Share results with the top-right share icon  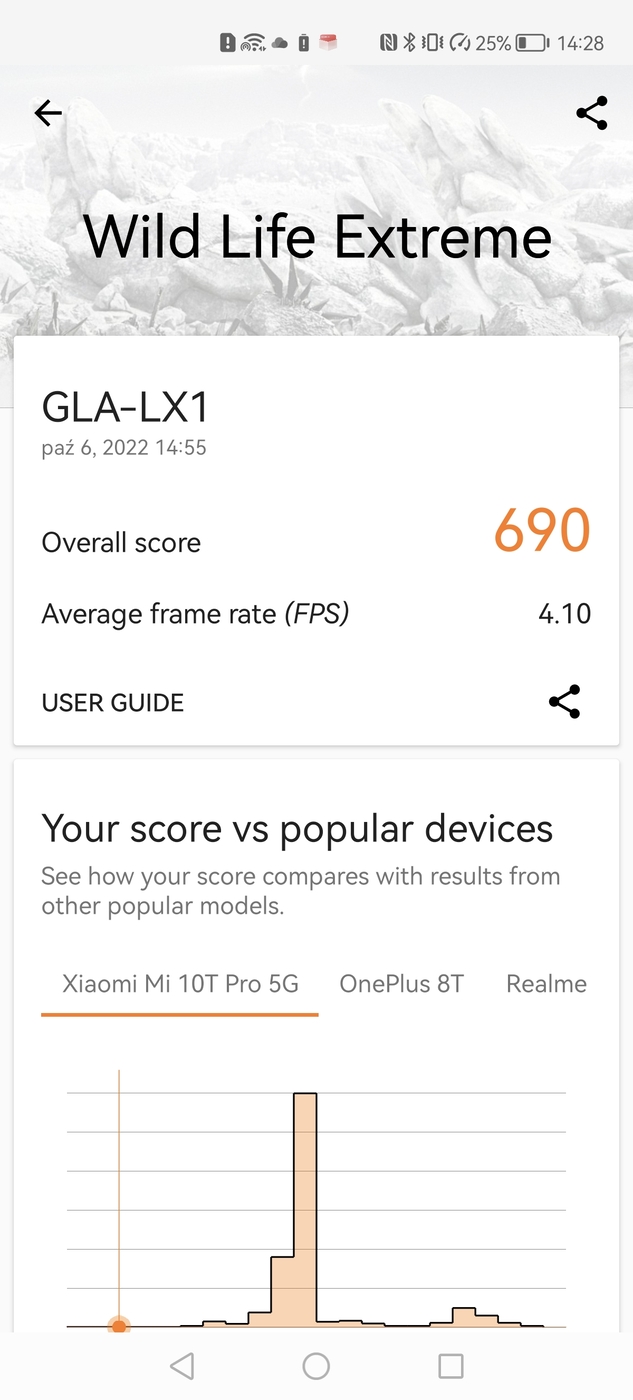(592, 114)
